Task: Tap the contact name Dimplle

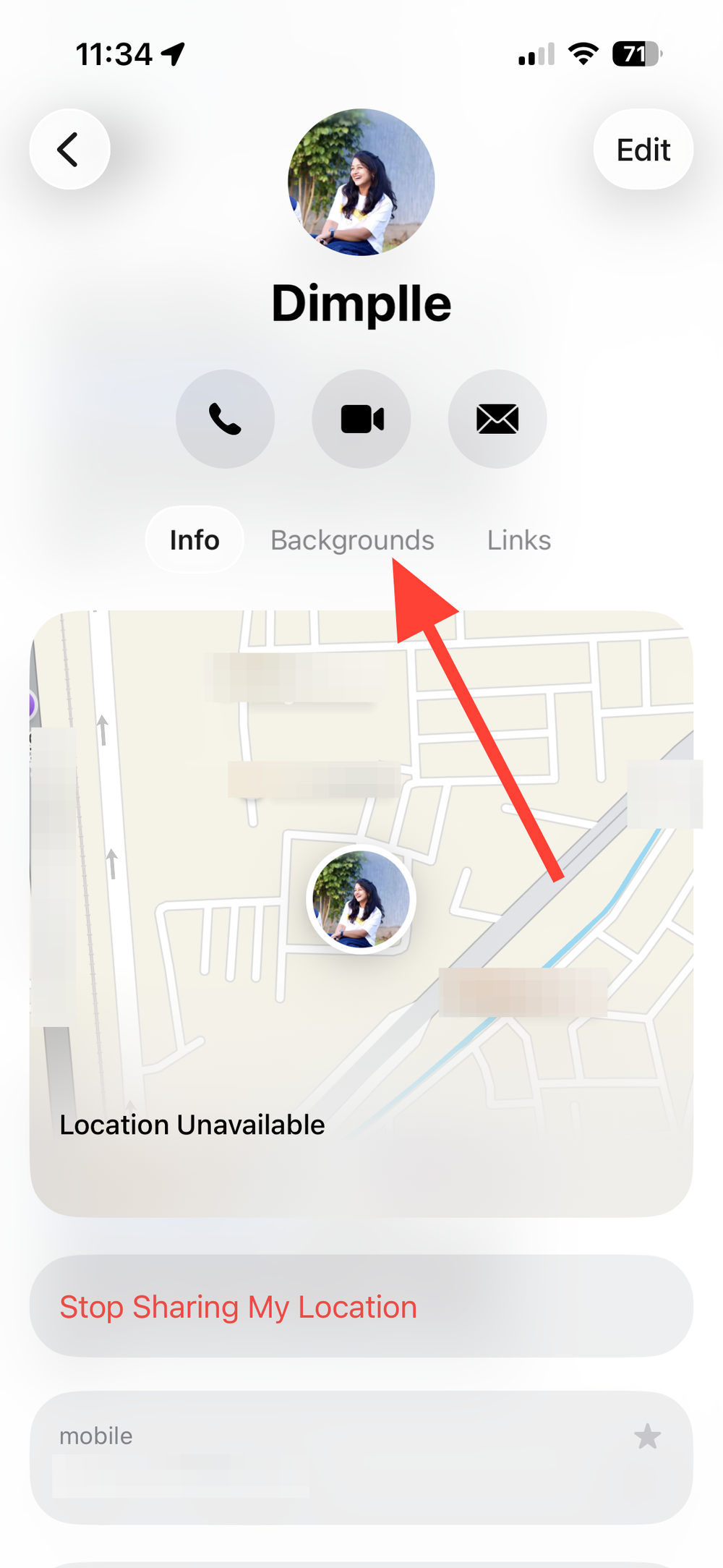Action: click(361, 303)
